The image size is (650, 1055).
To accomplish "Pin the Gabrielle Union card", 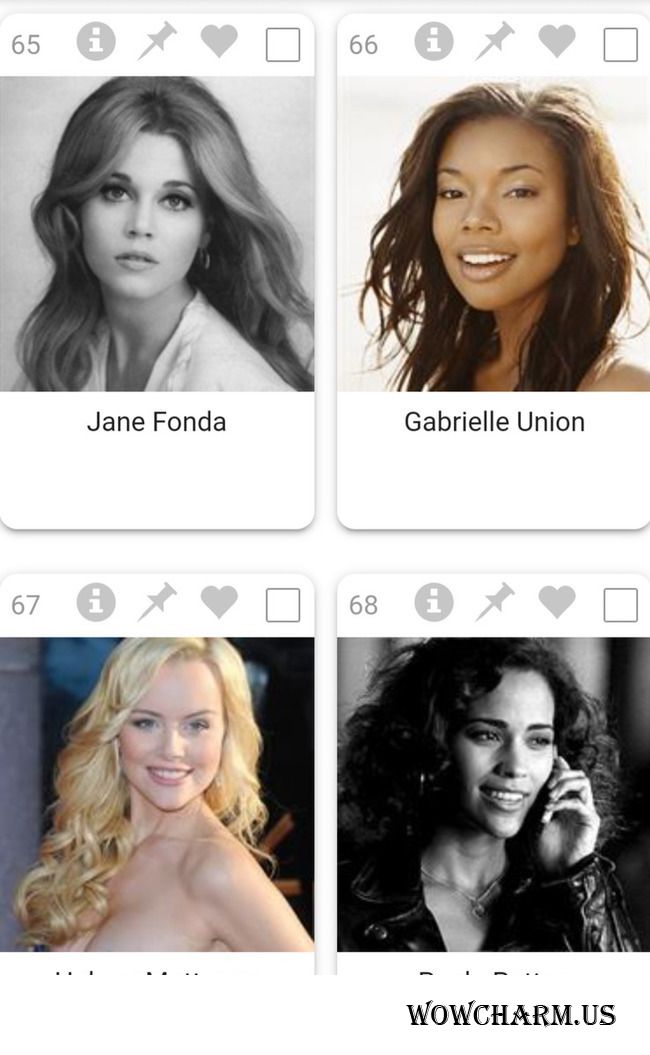I will point(495,42).
